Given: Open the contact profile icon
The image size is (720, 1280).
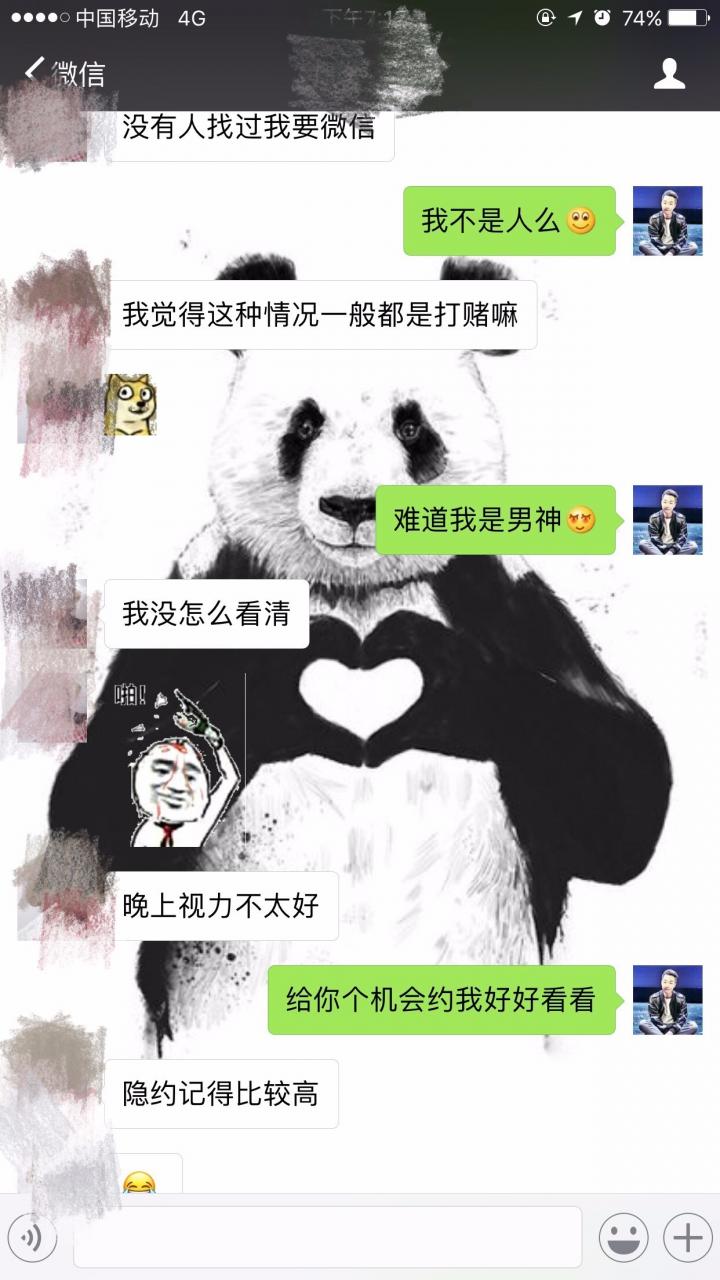Looking at the screenshot, I should click(x=669, y=73).
